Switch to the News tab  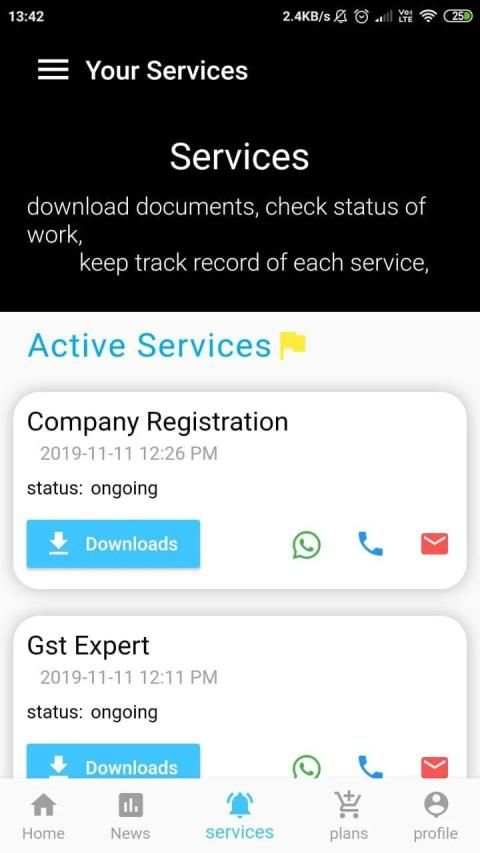pyautogui.click(x=131, y=815)
